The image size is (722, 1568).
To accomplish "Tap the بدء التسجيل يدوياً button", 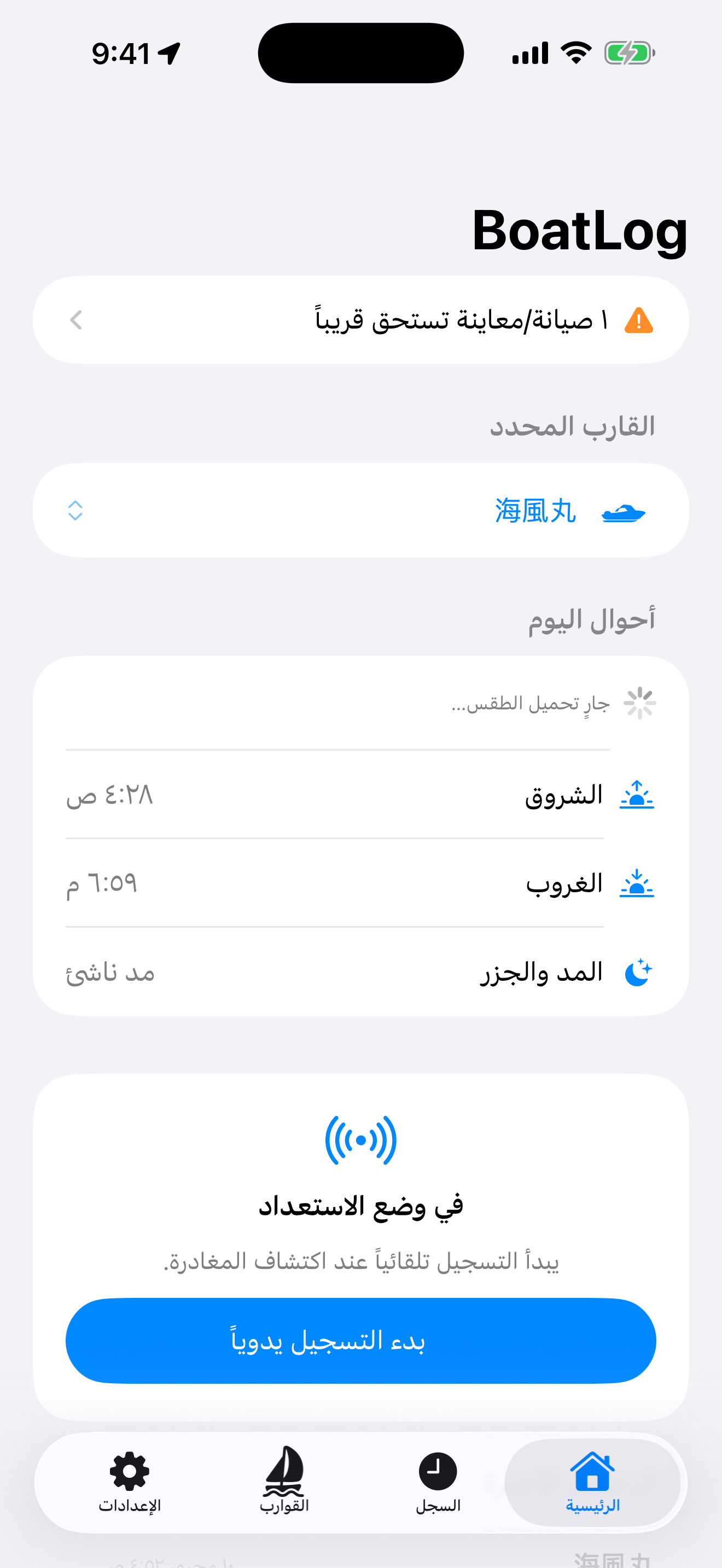I will [x=361, y=1341].
